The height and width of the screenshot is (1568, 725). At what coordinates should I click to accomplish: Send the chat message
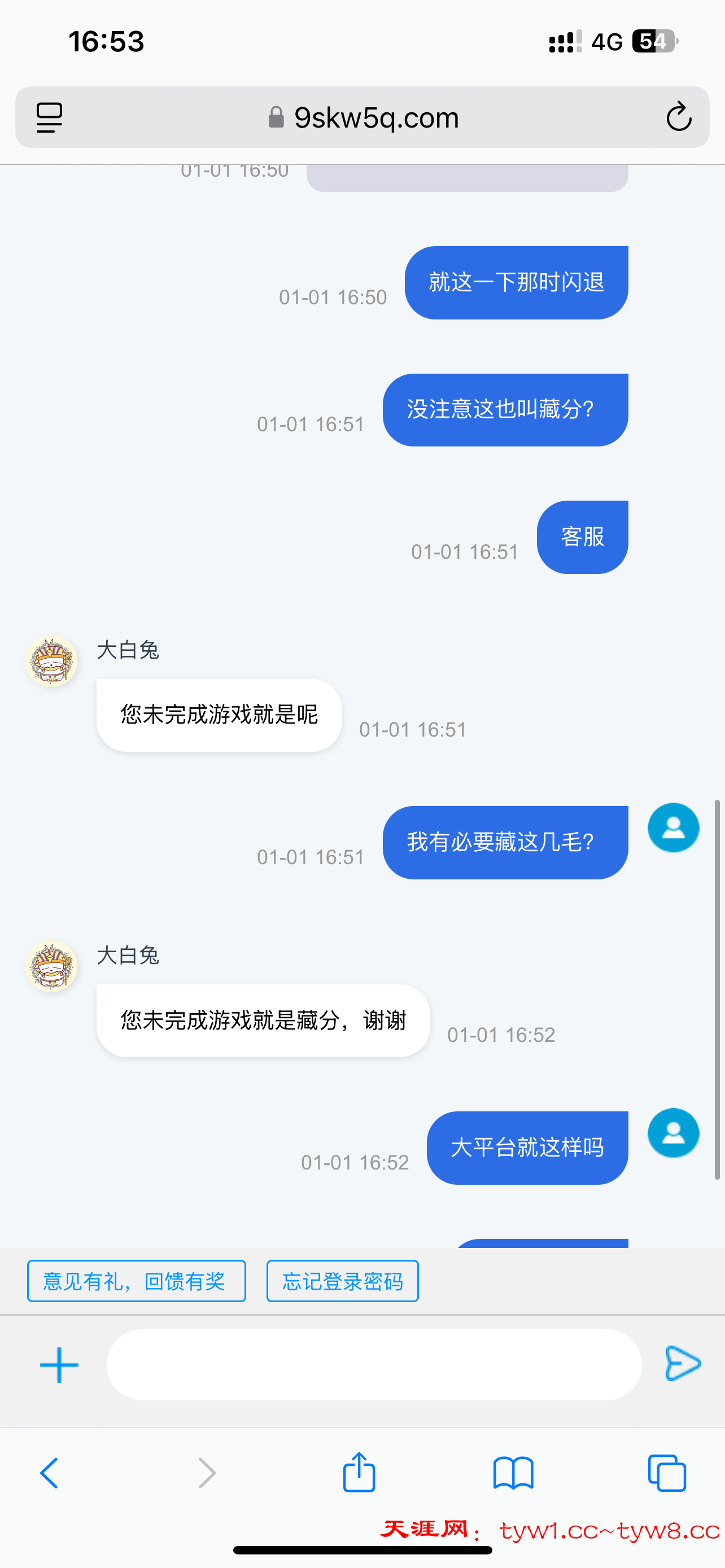(x=683, y=1364)
